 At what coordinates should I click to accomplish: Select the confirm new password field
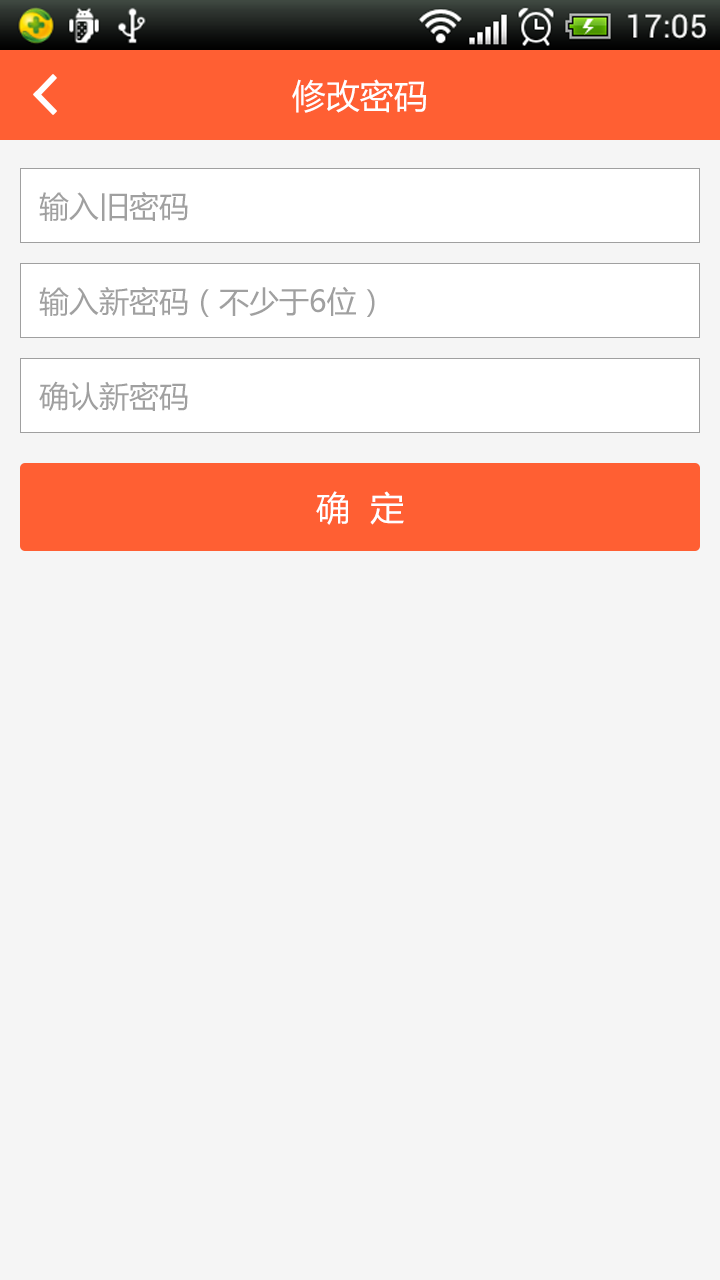coord(360,395)
